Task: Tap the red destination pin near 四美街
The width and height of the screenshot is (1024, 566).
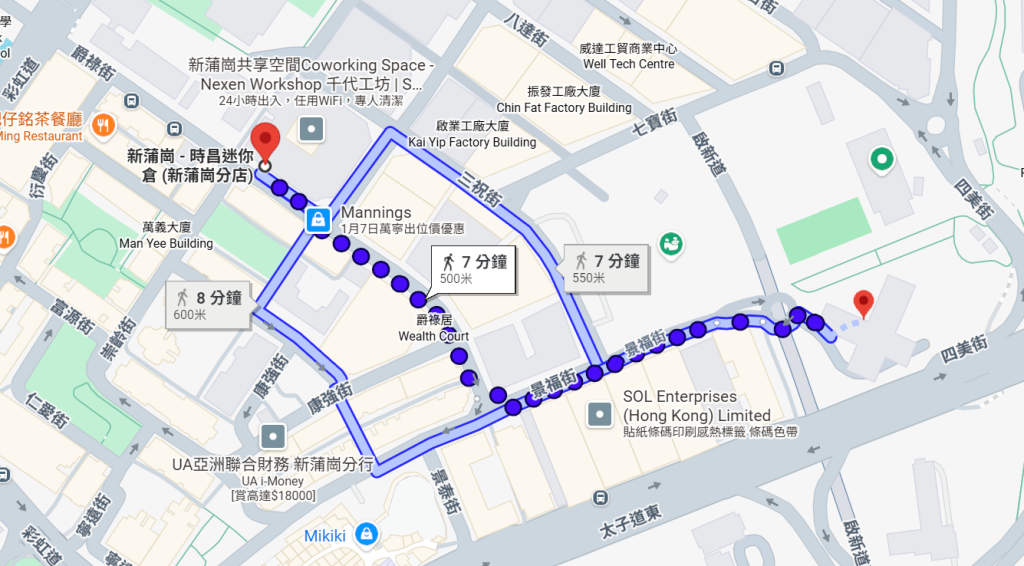Action: click(x=864, y=303)
